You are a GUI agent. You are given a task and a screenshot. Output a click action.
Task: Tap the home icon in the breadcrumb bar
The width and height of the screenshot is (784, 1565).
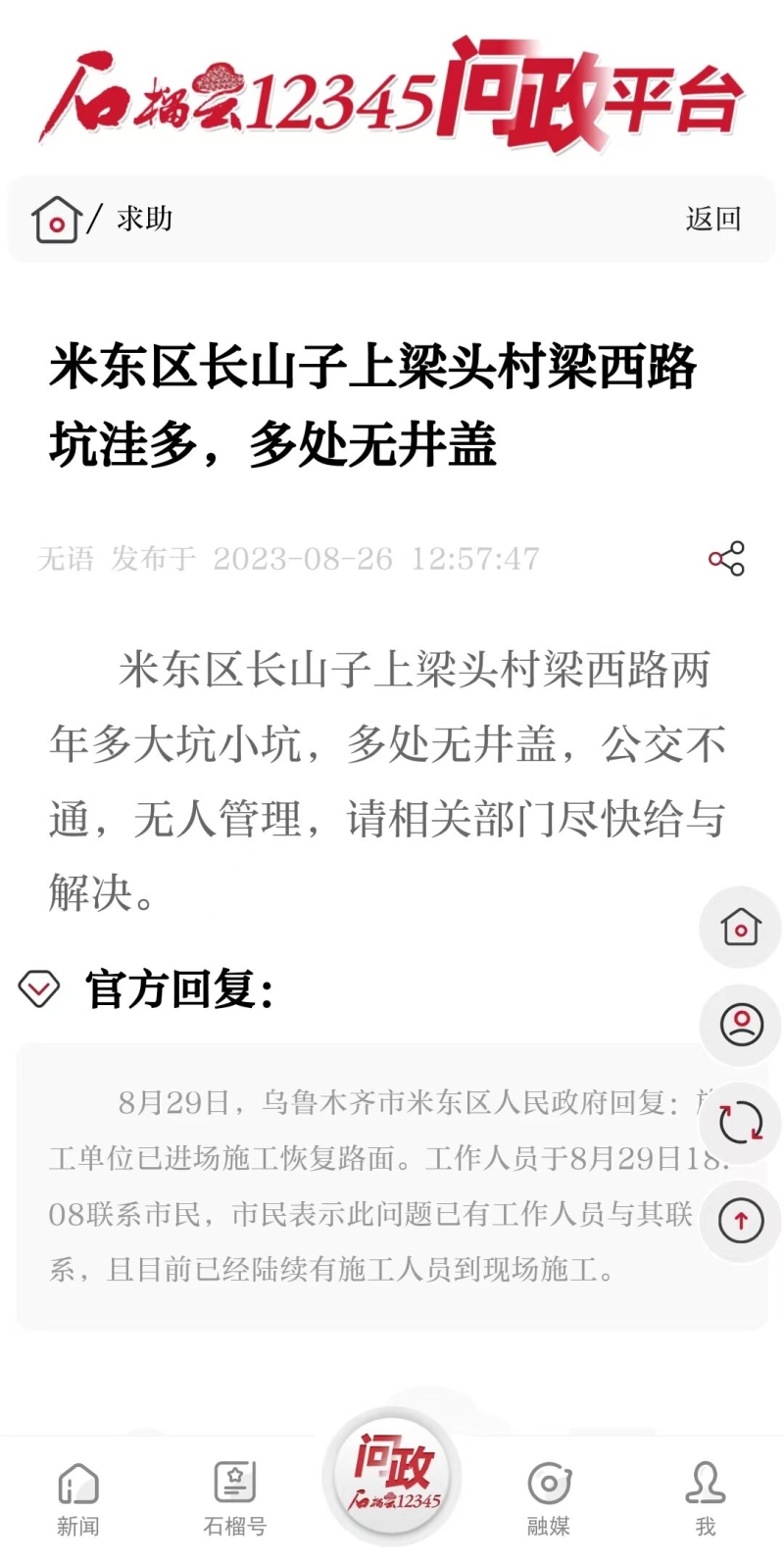pyautogui.click(x=56, y=220)
